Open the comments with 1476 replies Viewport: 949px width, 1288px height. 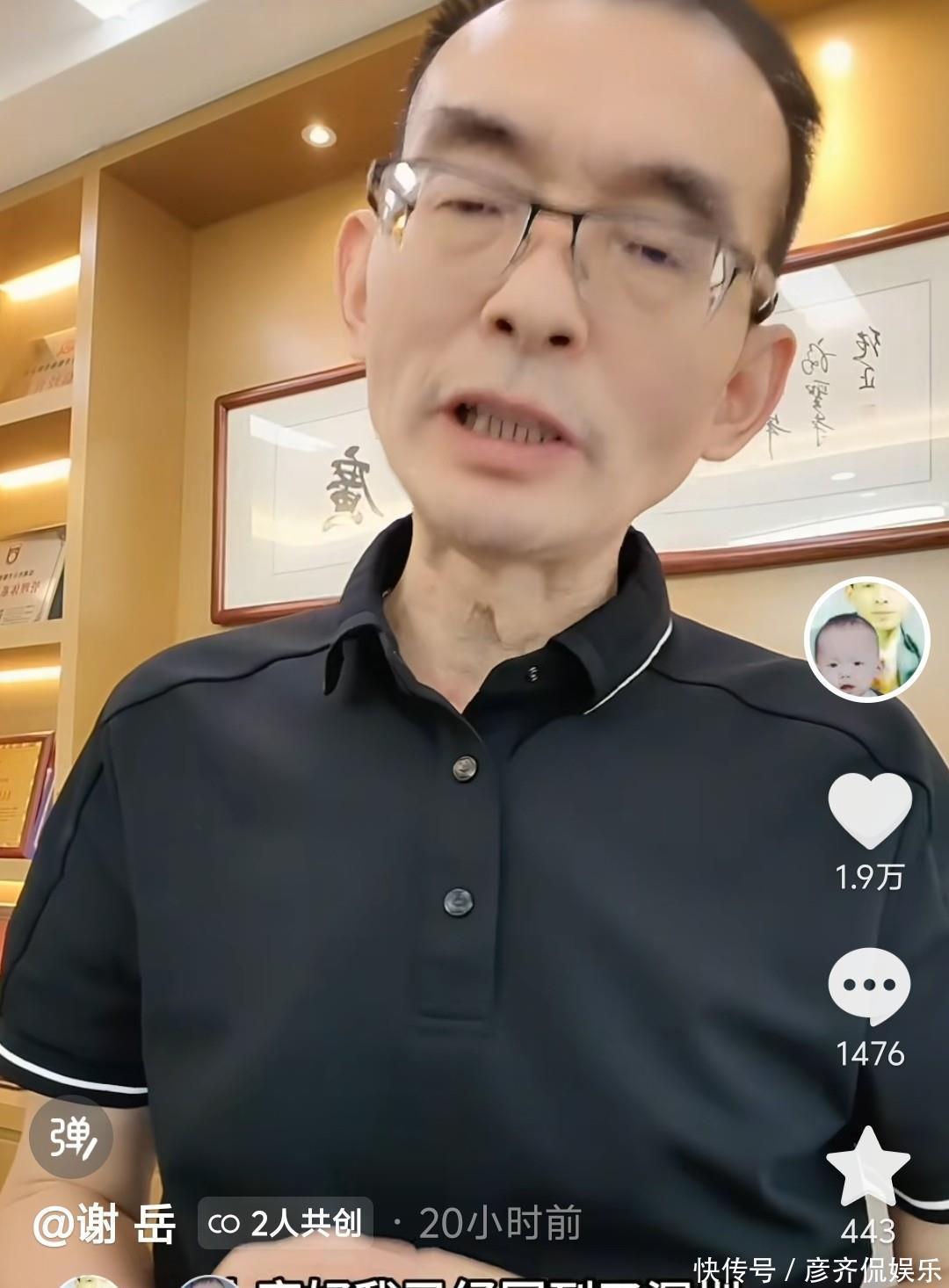(x=870, y=986)
